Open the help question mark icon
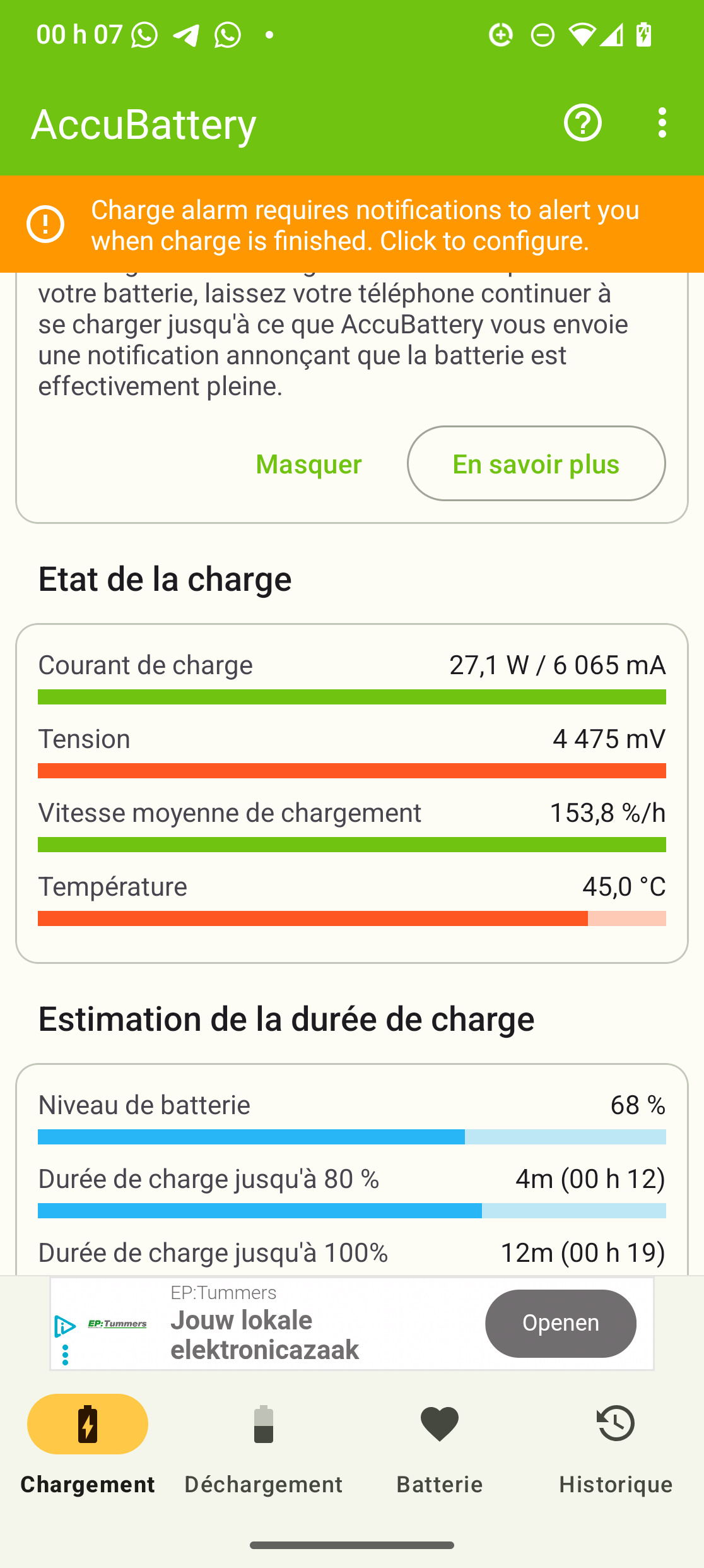The width and height of the screenshot is (704, 1568). (582, 122)
